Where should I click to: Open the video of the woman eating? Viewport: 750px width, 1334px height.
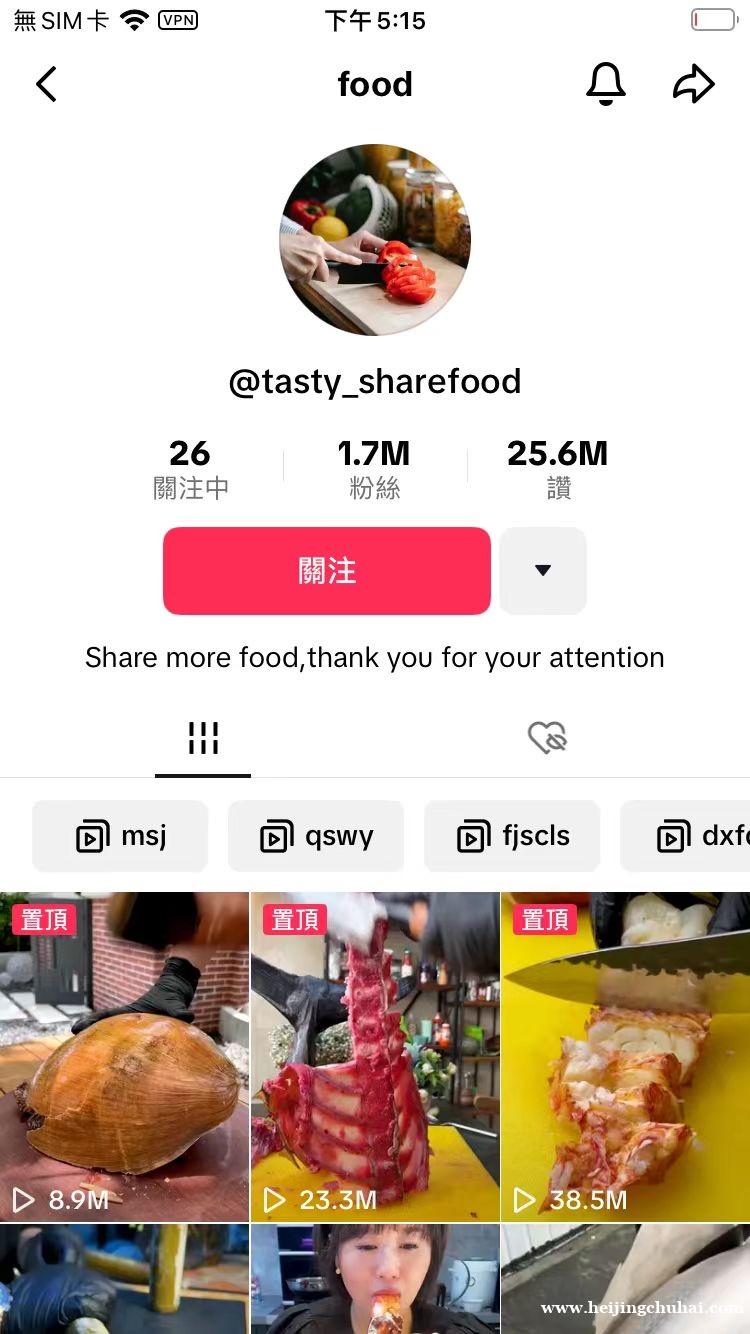tap(374, 1280)
